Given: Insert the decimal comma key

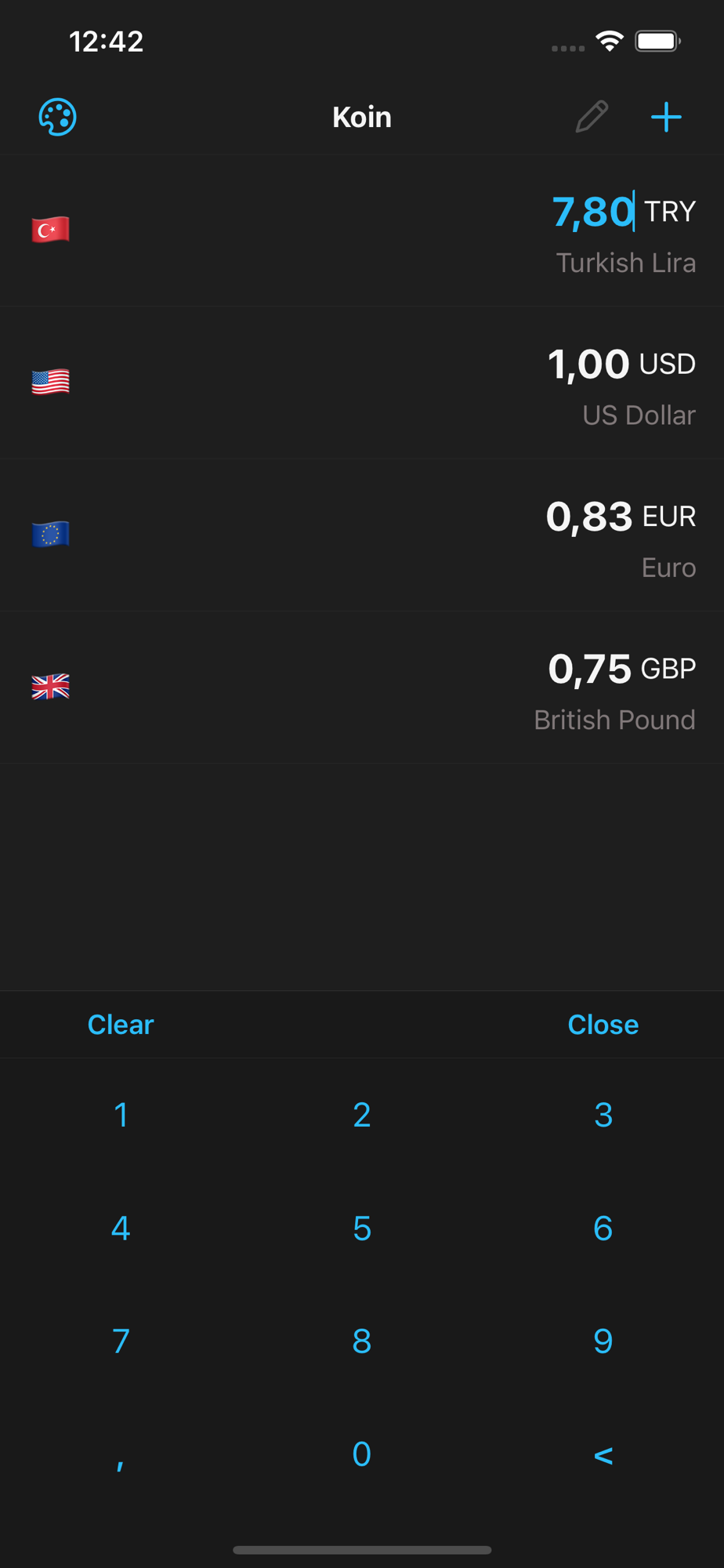Looking at the screenshot, I should (121, 1454).
